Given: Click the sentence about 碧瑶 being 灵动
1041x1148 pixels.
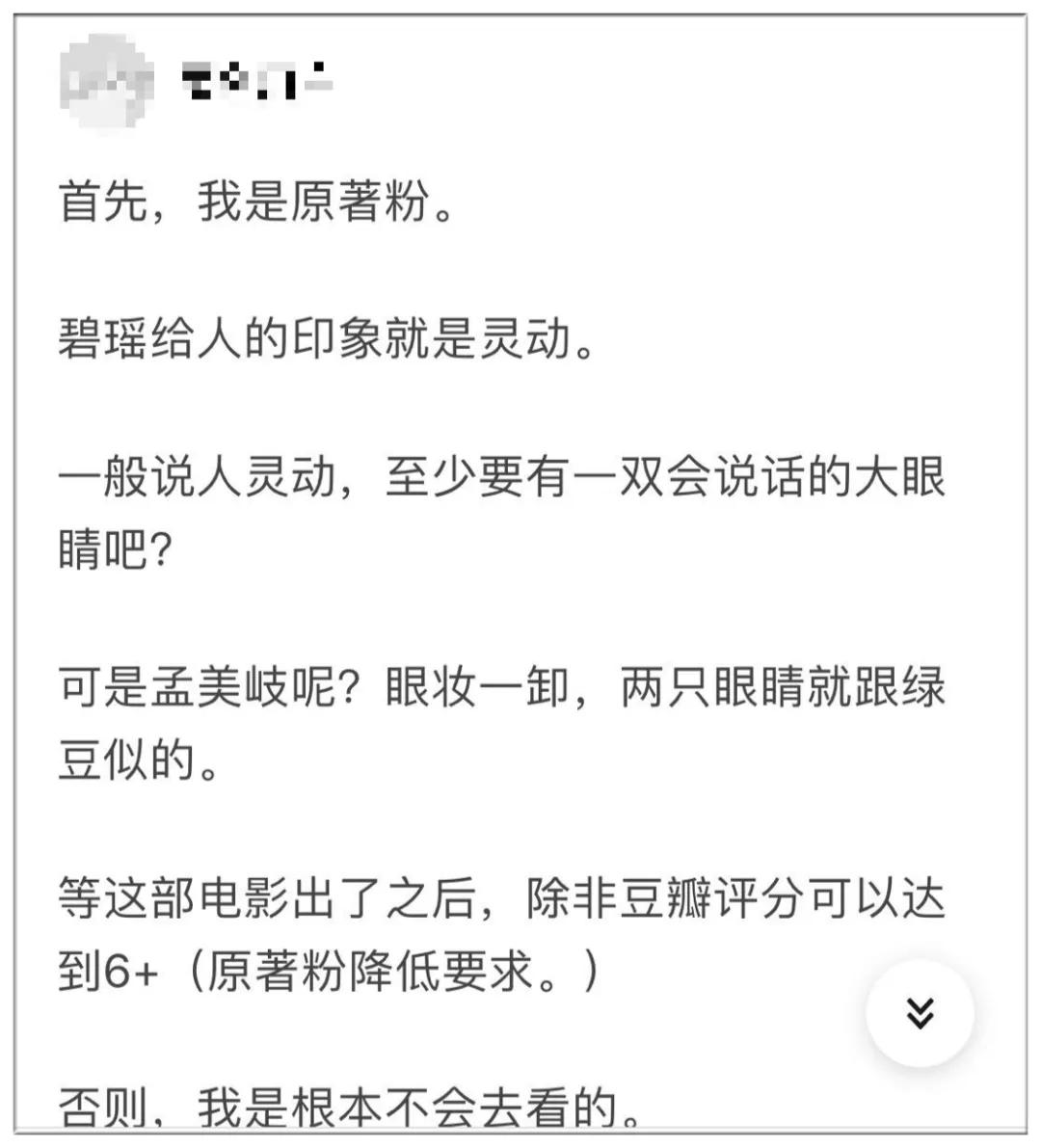Looking at the screenshot, I should (328, 337).
